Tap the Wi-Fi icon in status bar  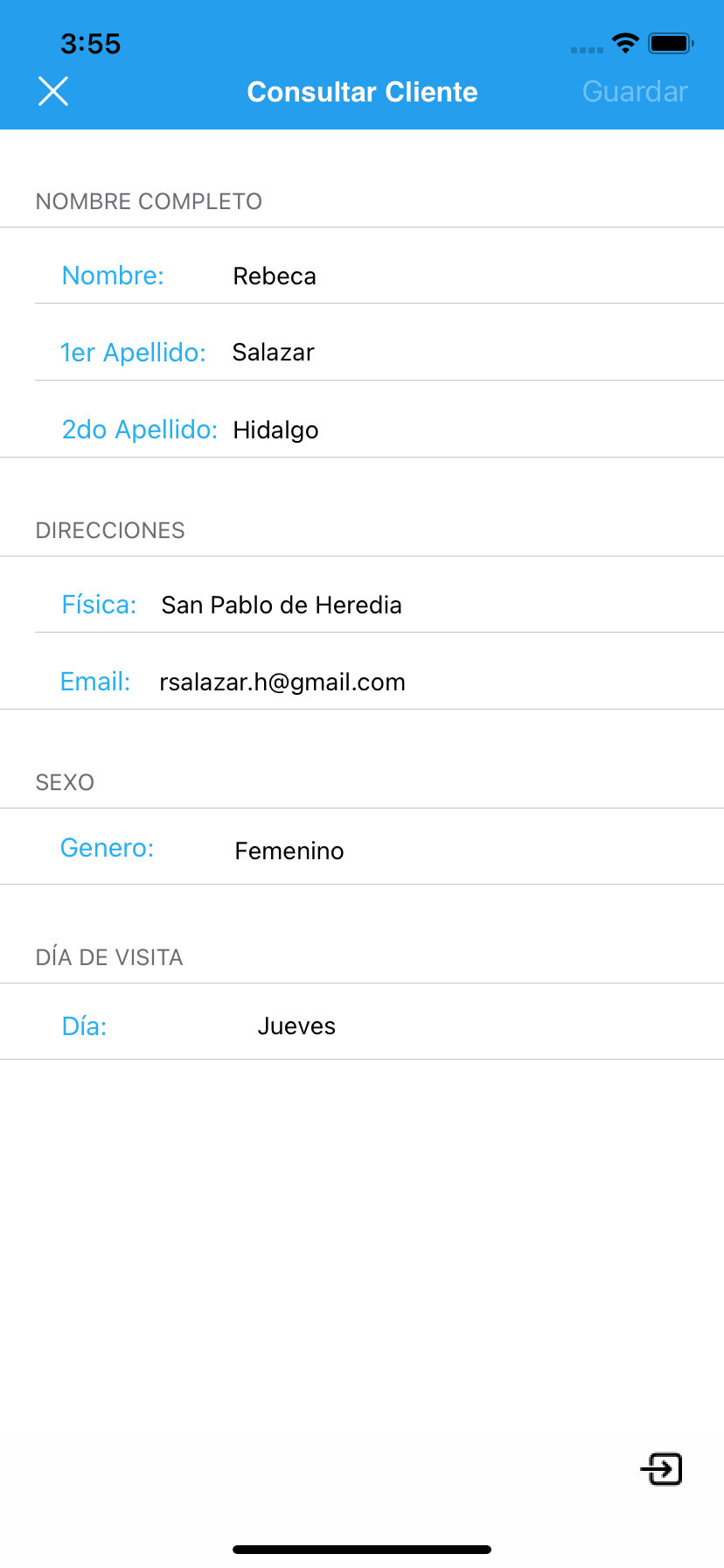click(625, 42)
